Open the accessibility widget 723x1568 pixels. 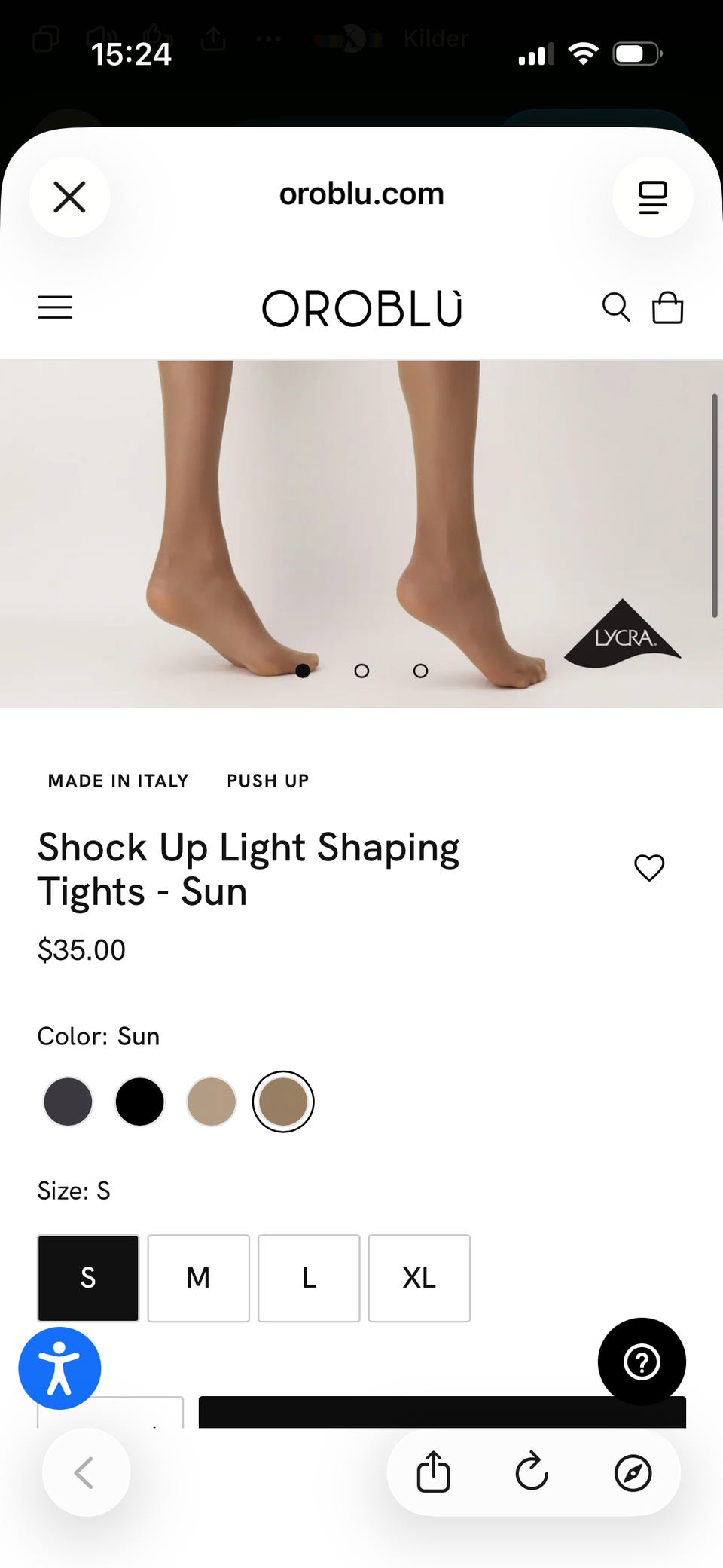click(59, 1368)
